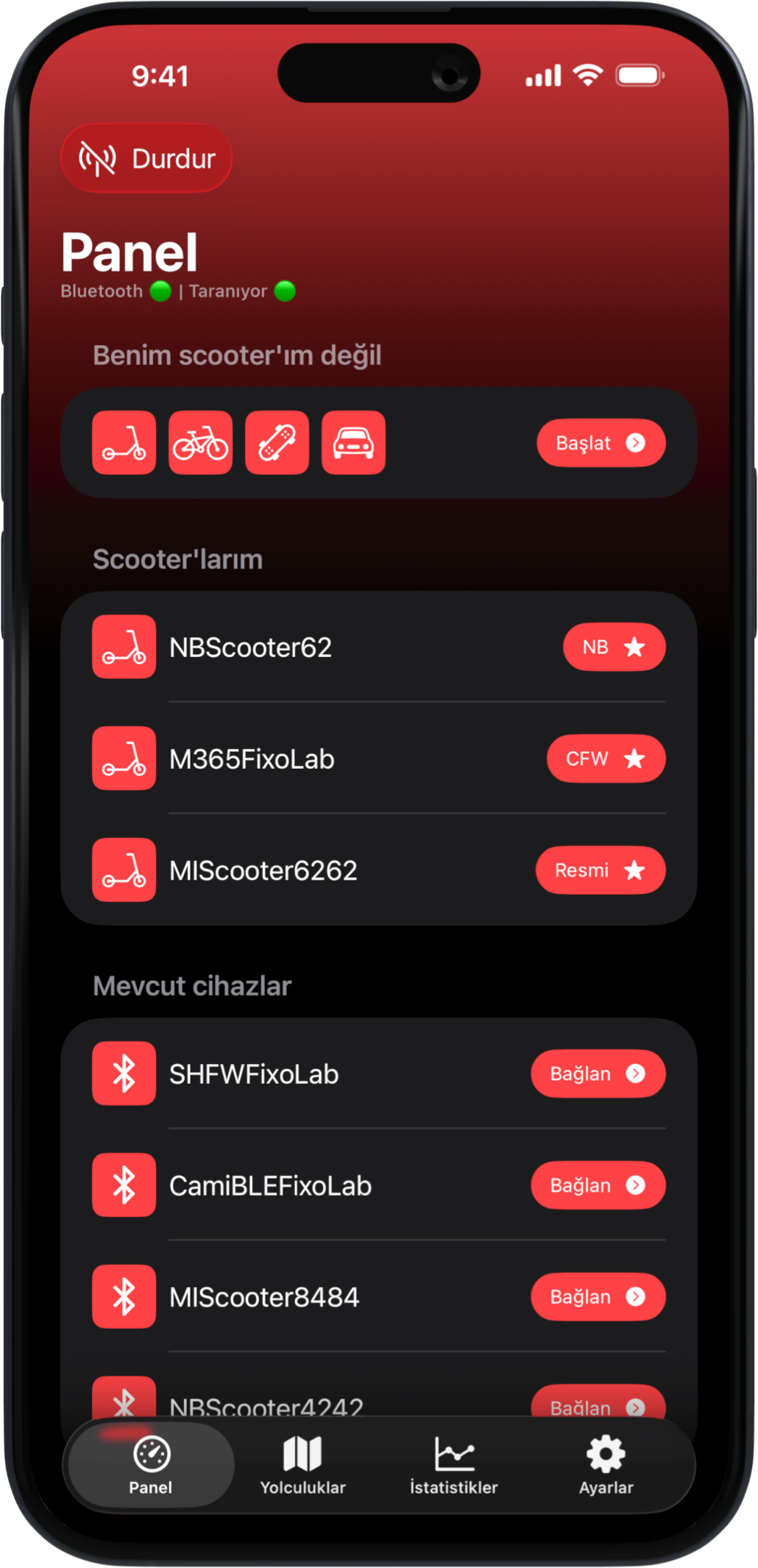The width and height of the screenshot is (758, 1568).
Task: Select the scooter vehicle icon
Action: tap(124, 442)
